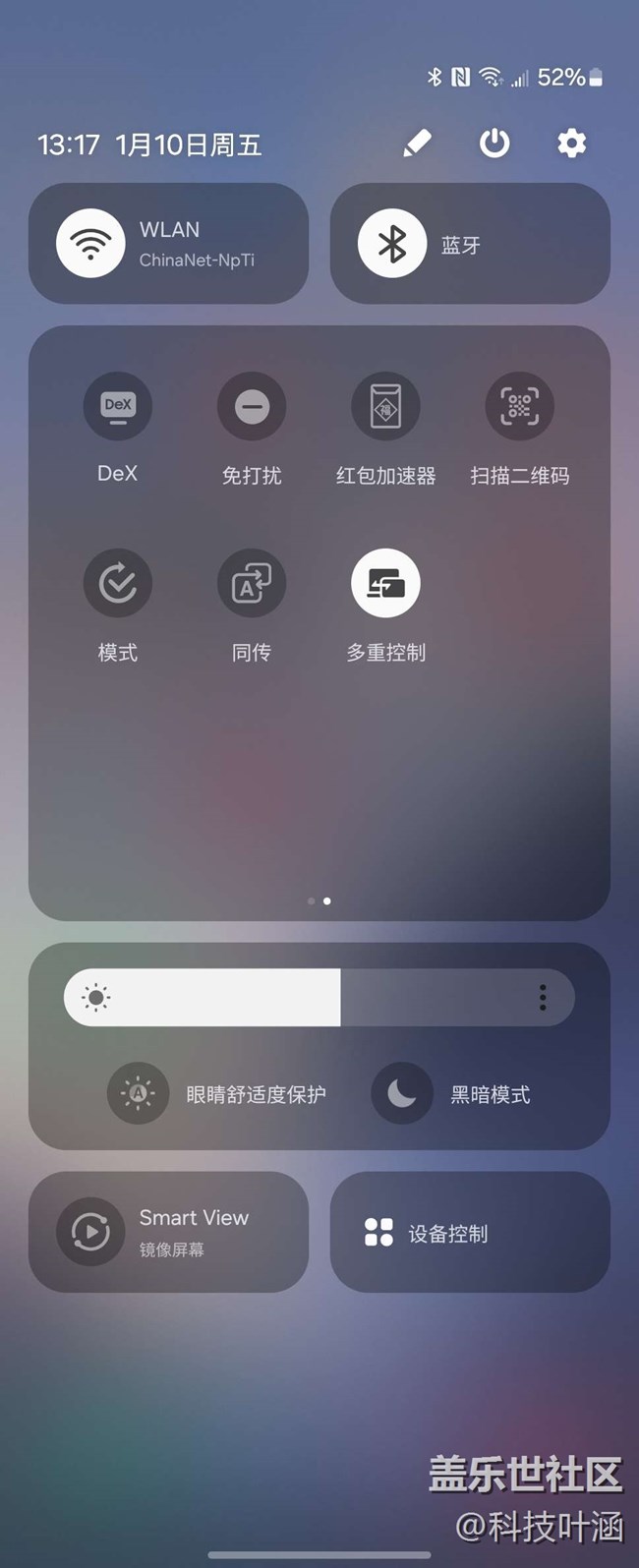639x1568 pixels.
Task: Edit the quick settings panel with pencil icon
Action: [417, 144]
